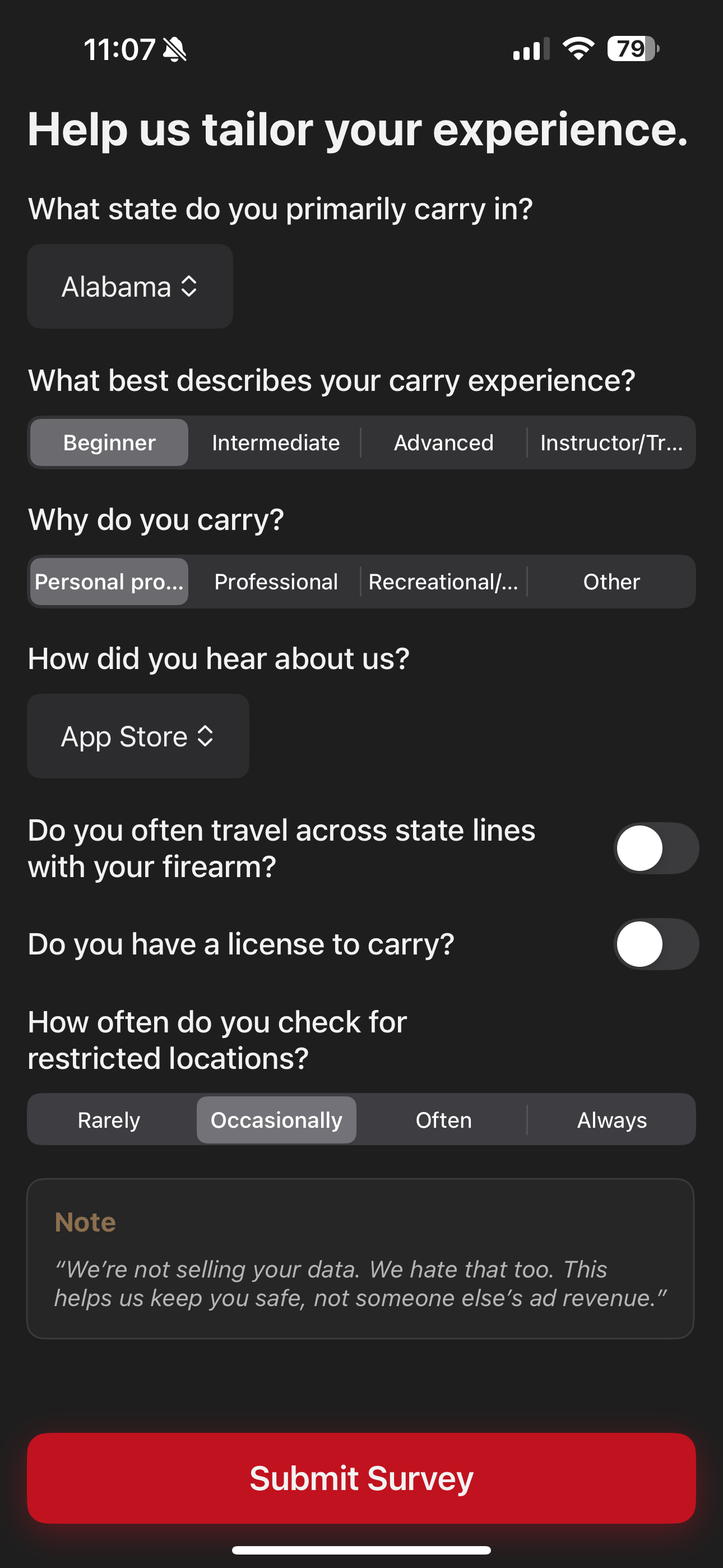Viewport: 723px width, 1568px height.
Task: Enable the license to carry switch
Action: click(655, 944)
